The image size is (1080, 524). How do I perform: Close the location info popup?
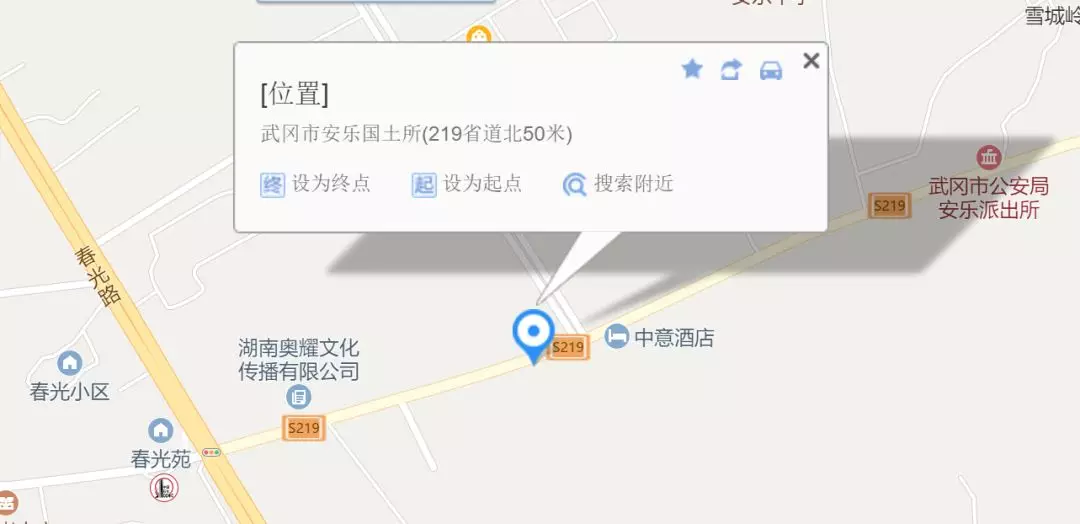811,61
